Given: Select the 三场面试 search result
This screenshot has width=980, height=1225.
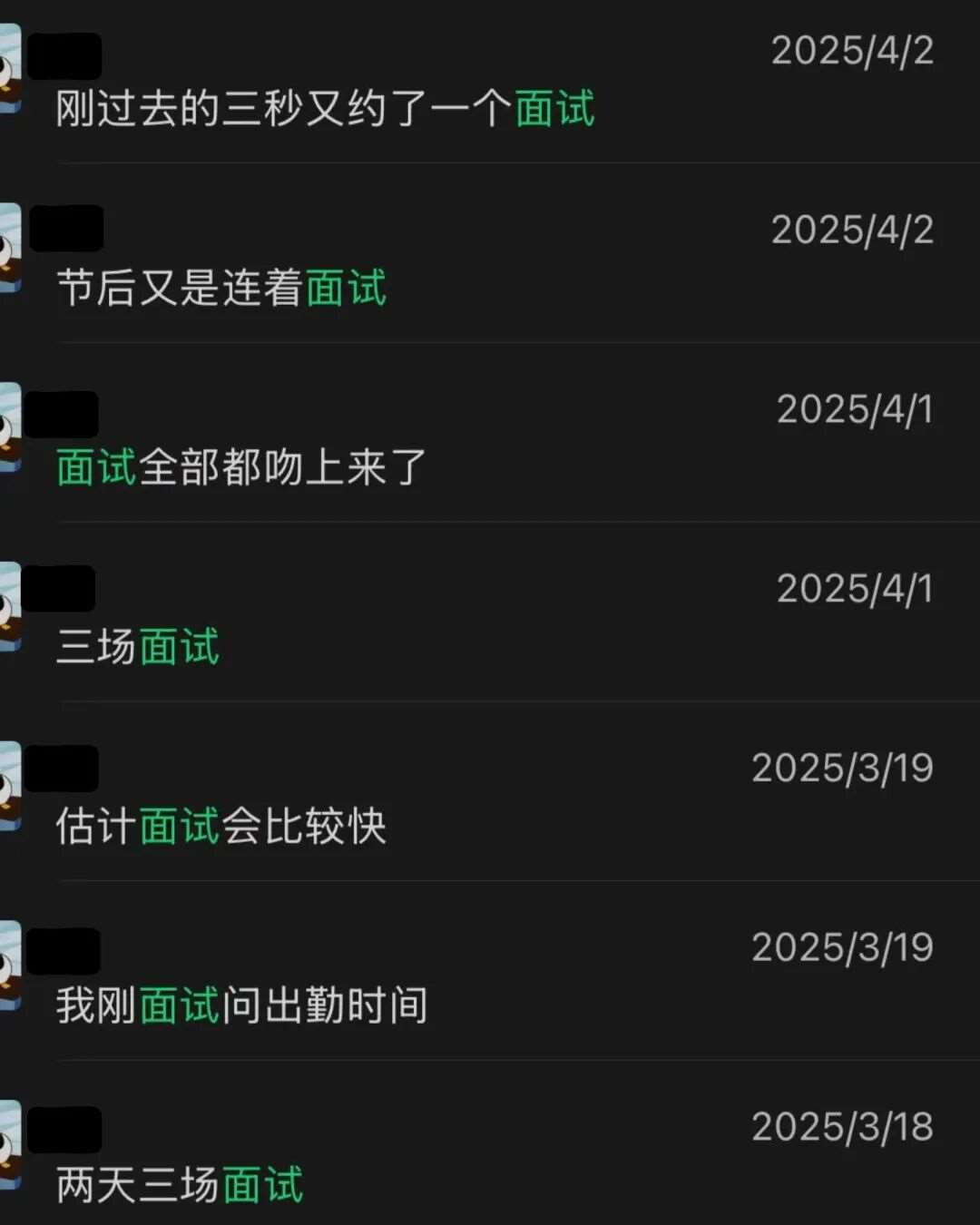Looking at the screenshot, I should pos(138,647).
